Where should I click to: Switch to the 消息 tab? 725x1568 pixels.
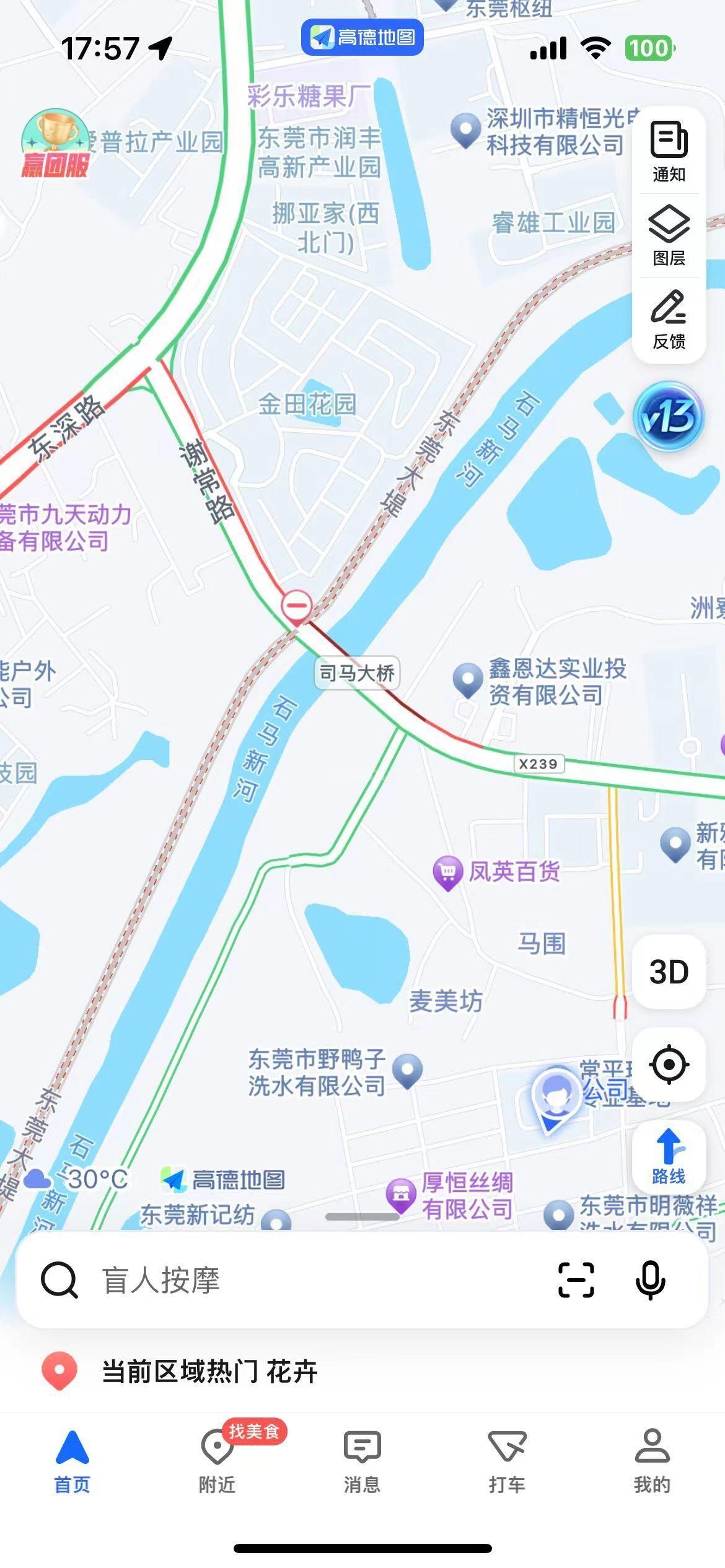click(362, 1461)
